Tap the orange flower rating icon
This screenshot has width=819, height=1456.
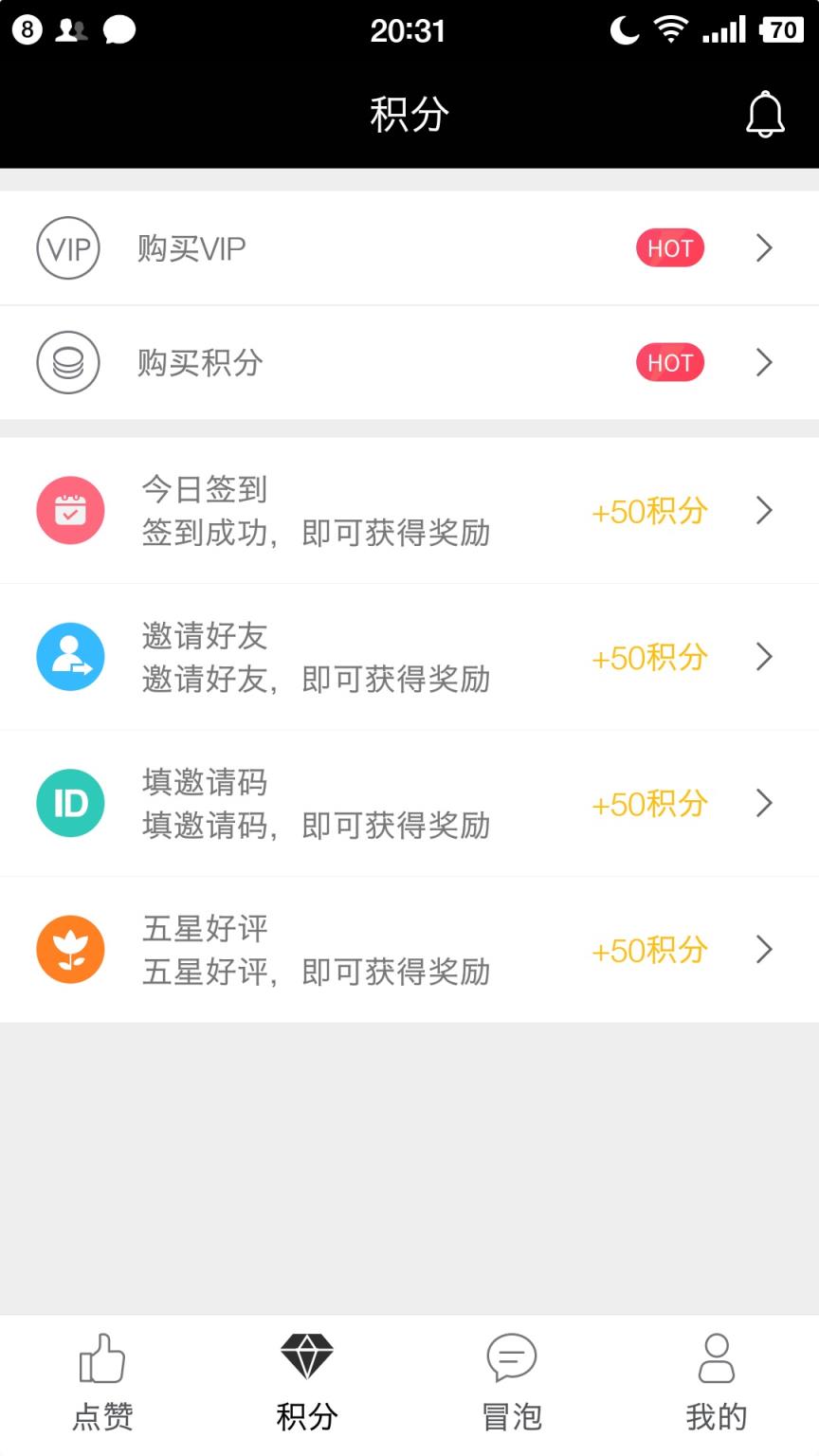pyautogui.click(x=70, y=949)
